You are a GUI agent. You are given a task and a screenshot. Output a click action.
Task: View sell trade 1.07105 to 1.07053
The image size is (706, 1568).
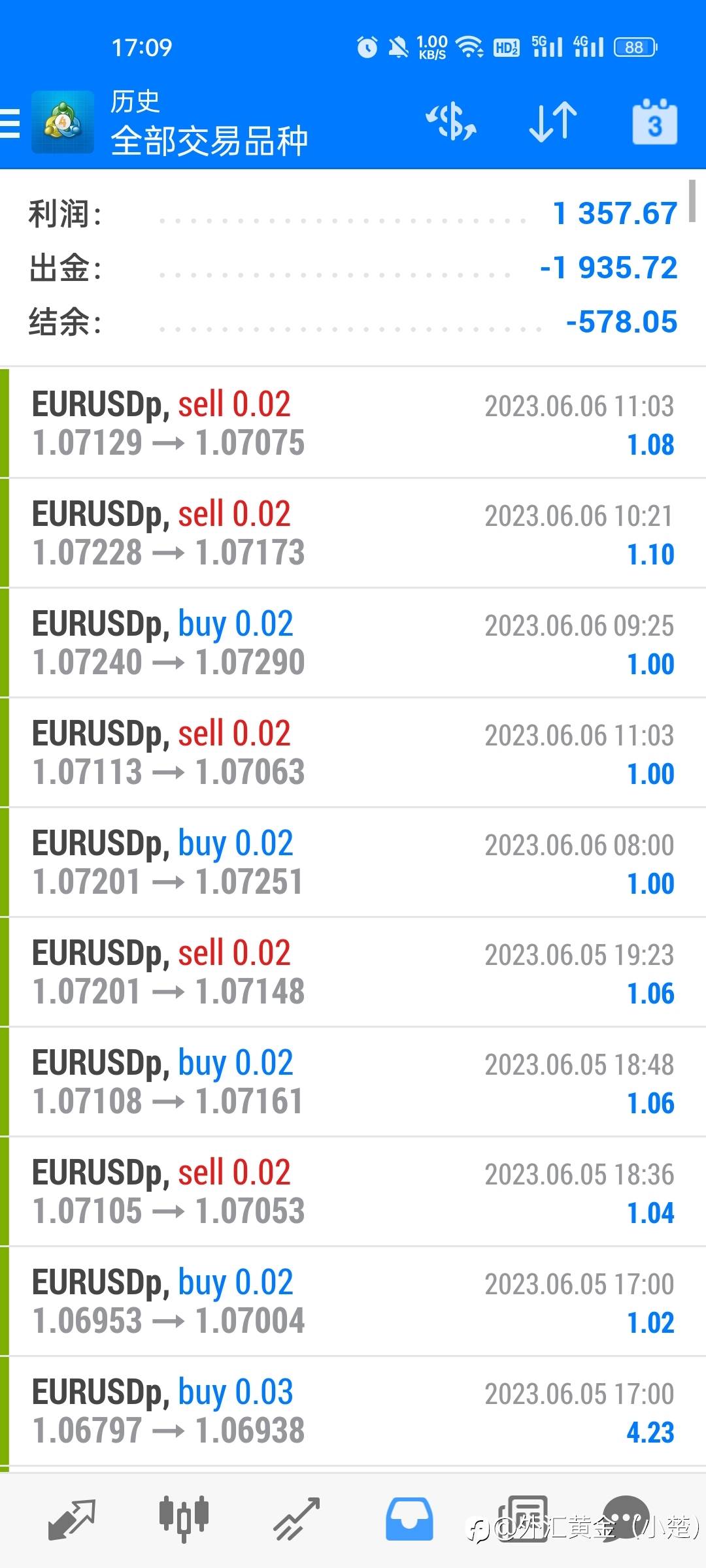(353, 1192)
